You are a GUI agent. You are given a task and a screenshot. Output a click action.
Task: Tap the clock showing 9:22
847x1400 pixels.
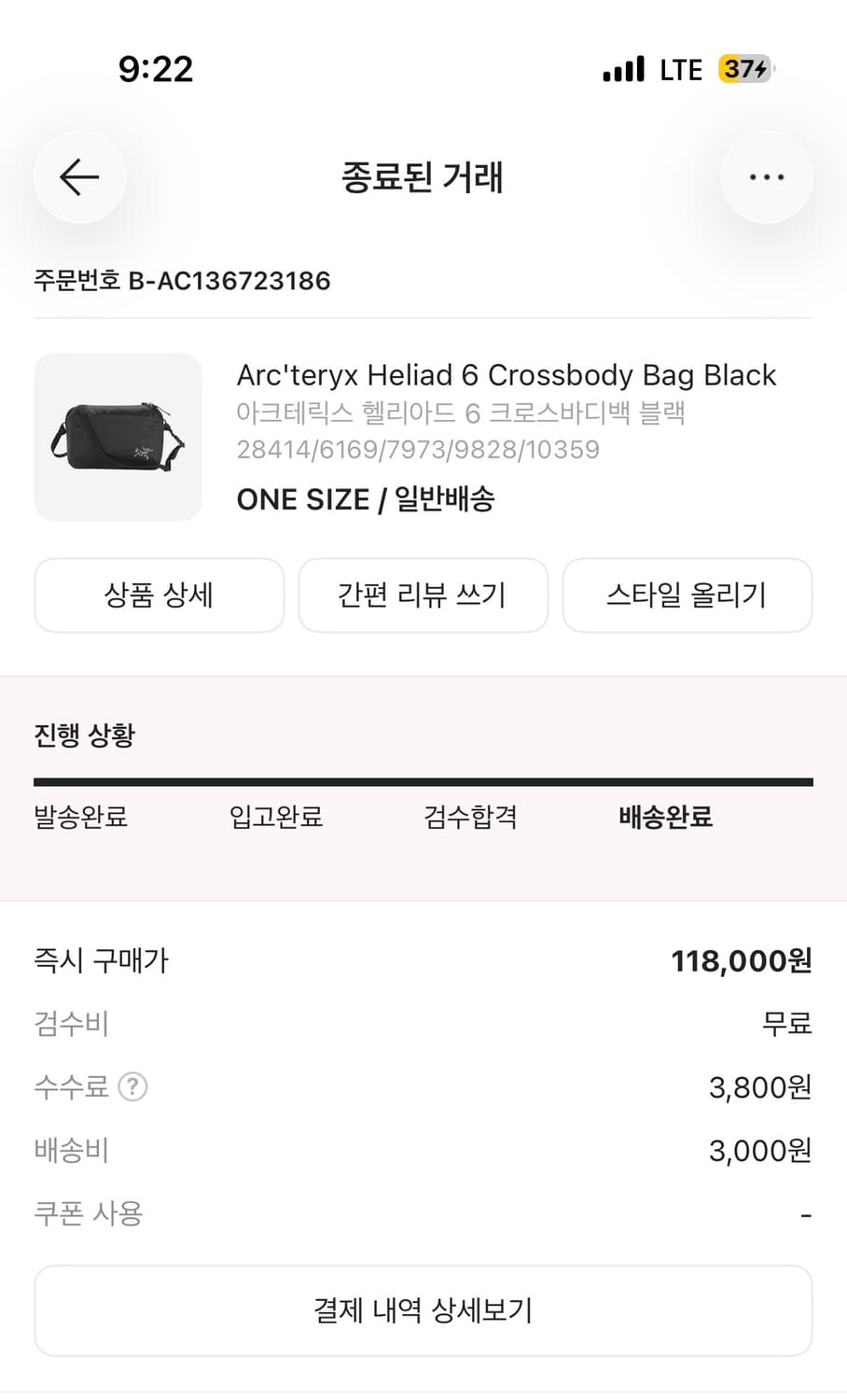pyautogui.click(x=156, y=69)
